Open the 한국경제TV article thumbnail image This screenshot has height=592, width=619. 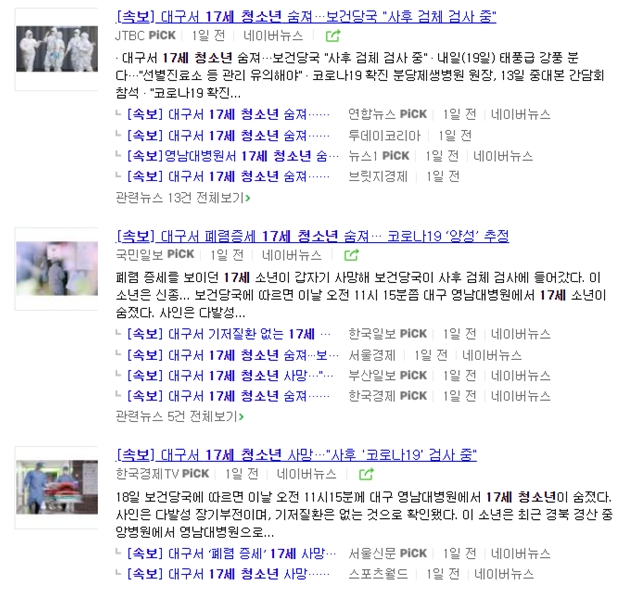(57, 487)
